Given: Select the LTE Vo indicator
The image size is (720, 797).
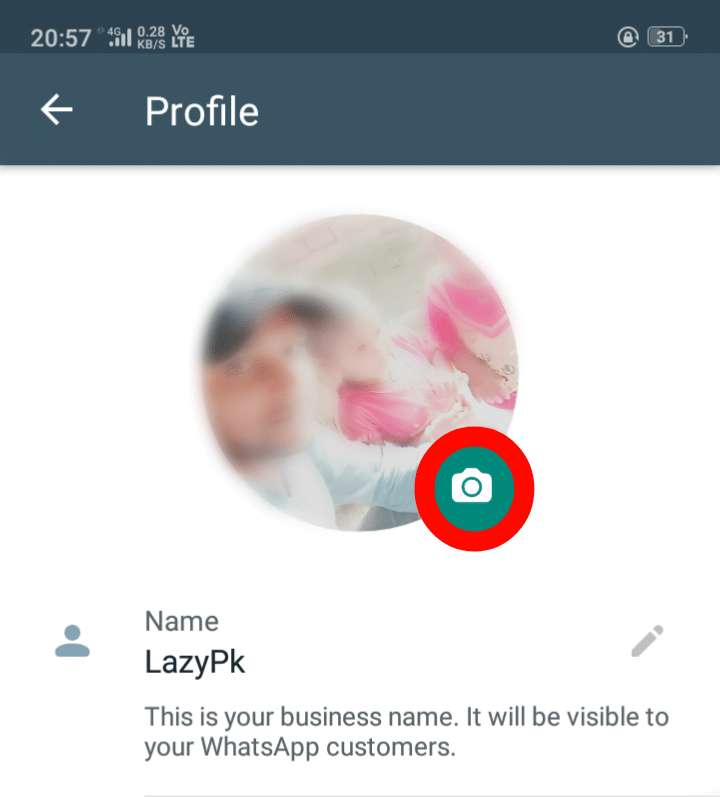Looking at the screenshot, I should pyautogui.click(x=180, y=37).
